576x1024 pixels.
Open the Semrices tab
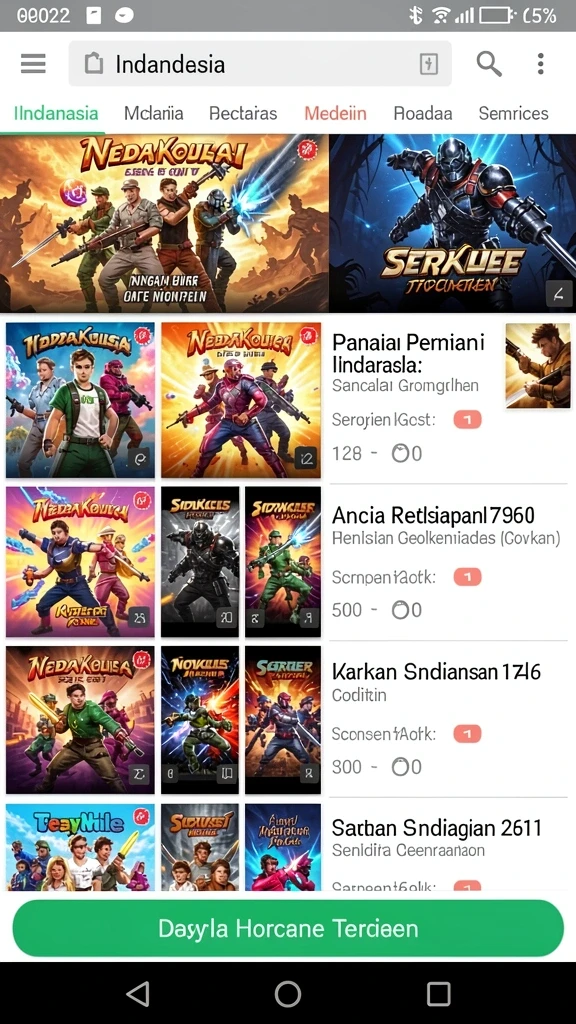point(513,113)
